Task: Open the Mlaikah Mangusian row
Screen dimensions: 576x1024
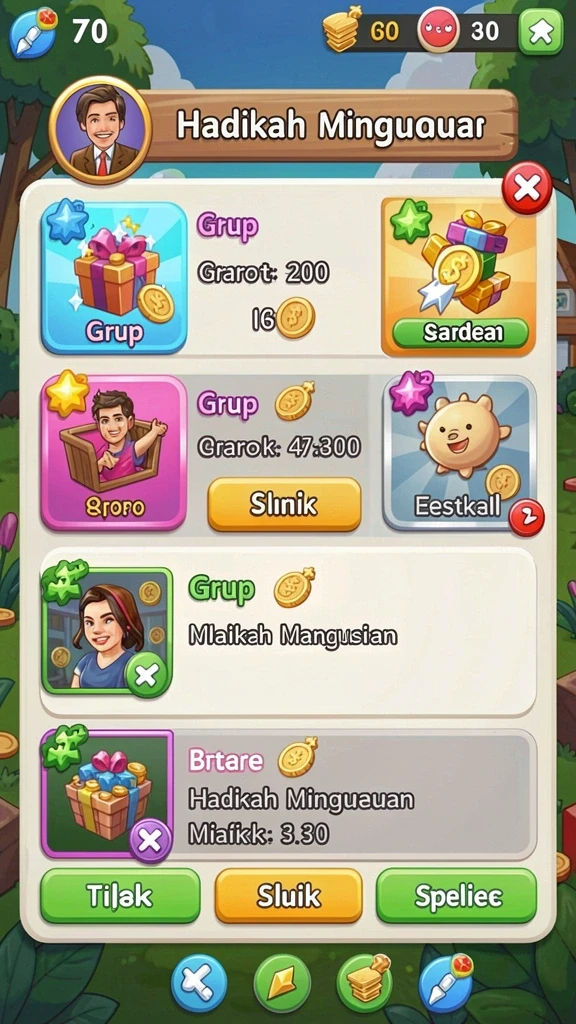Action: (x=288, y=632)
